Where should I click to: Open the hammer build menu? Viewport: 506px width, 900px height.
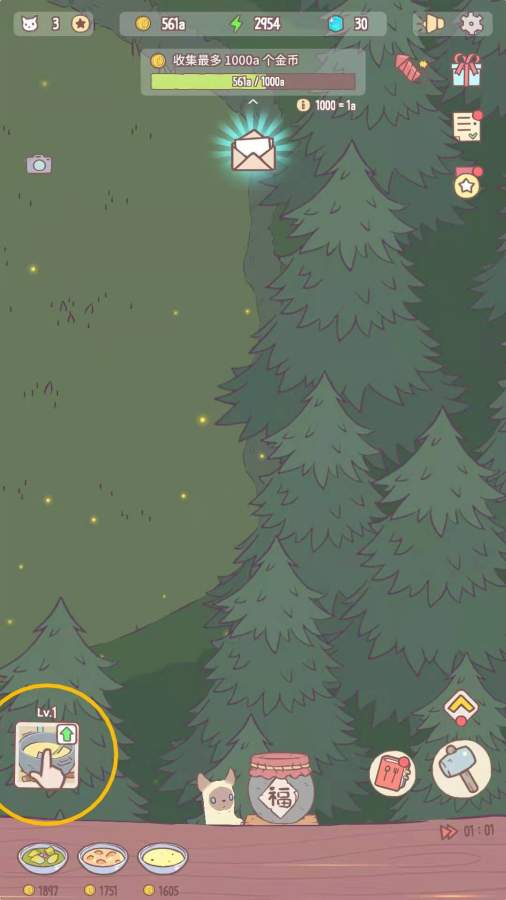[x=461, y=769]
